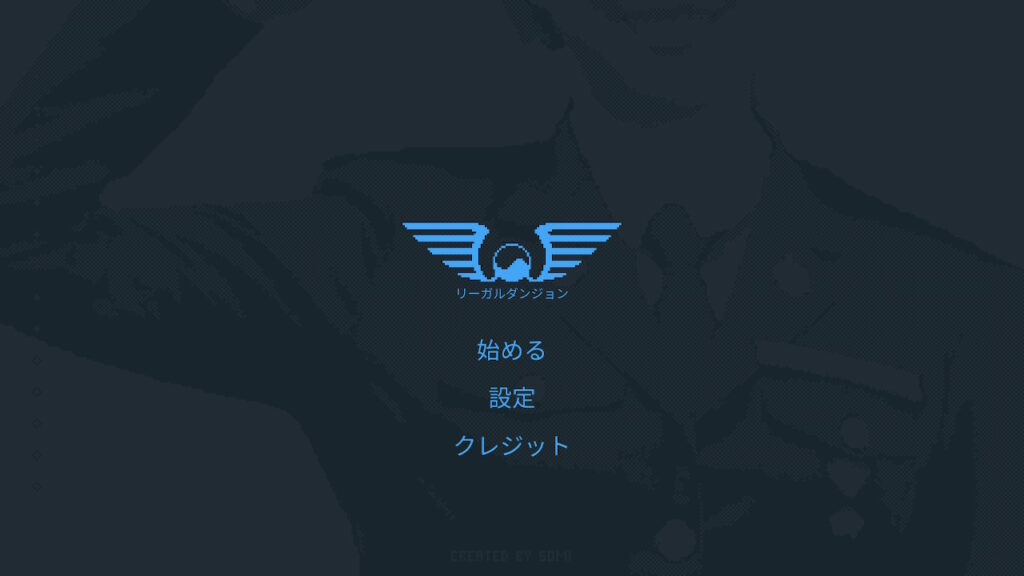View the クレジット credits screen
Screen dimensions: 1024x576
click(511, 445)
